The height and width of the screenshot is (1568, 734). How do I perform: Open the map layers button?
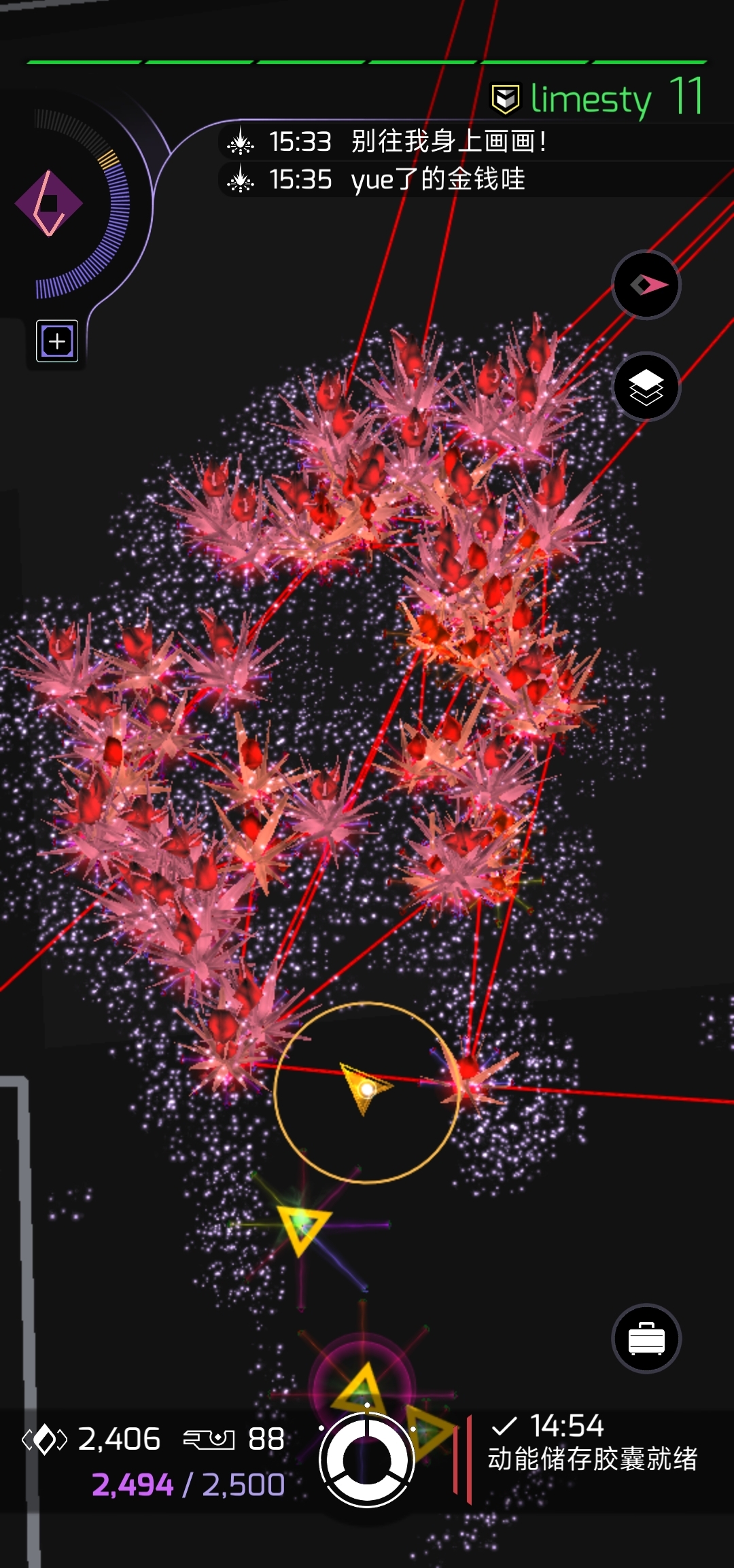(646, 387)
